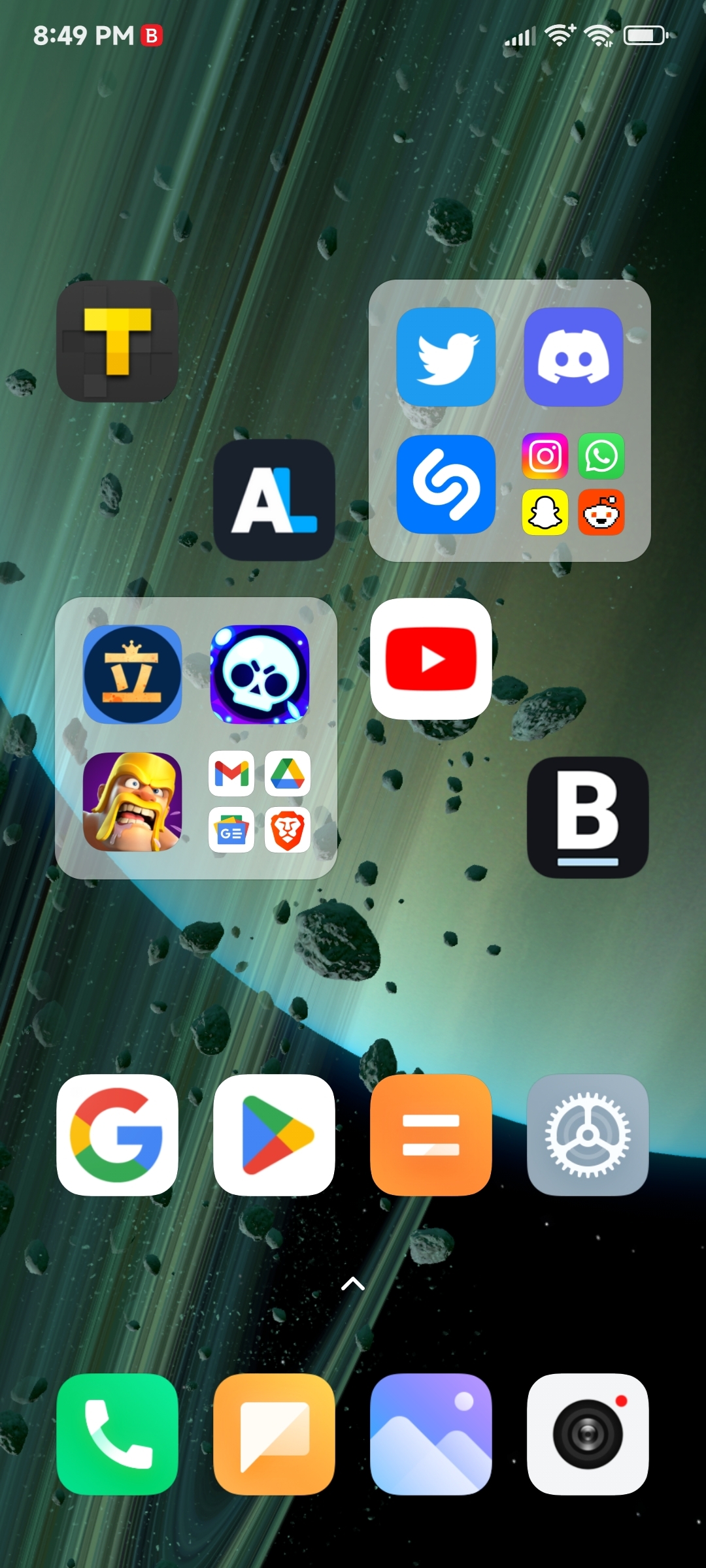Open Twitter from the social folder
Viewport: 706px width, 1568px height.
pyautogui.click(x=446, y=357)
